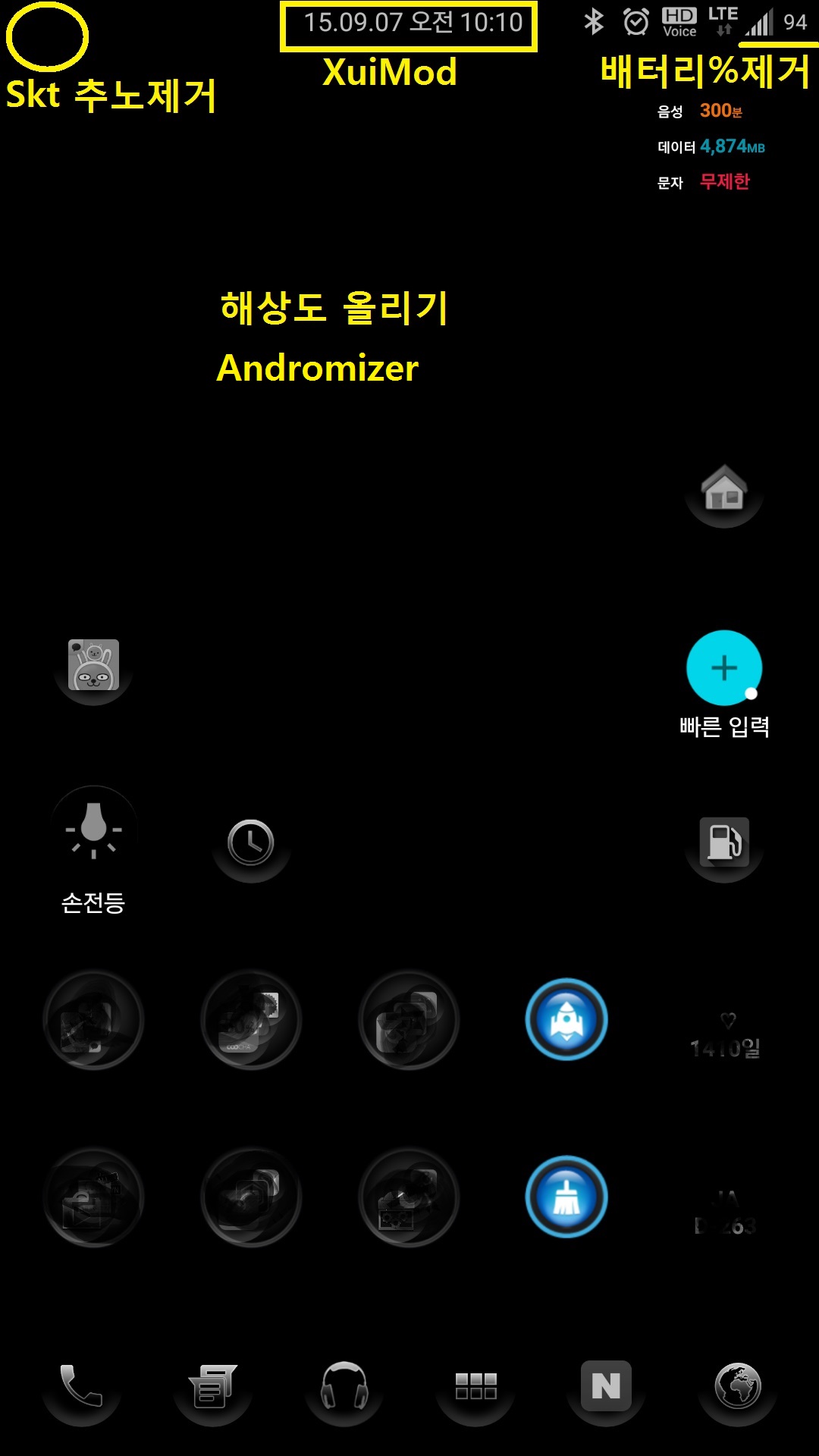Open the gas station pump app
Screen dimensions: 819x1456
point(724,842)
